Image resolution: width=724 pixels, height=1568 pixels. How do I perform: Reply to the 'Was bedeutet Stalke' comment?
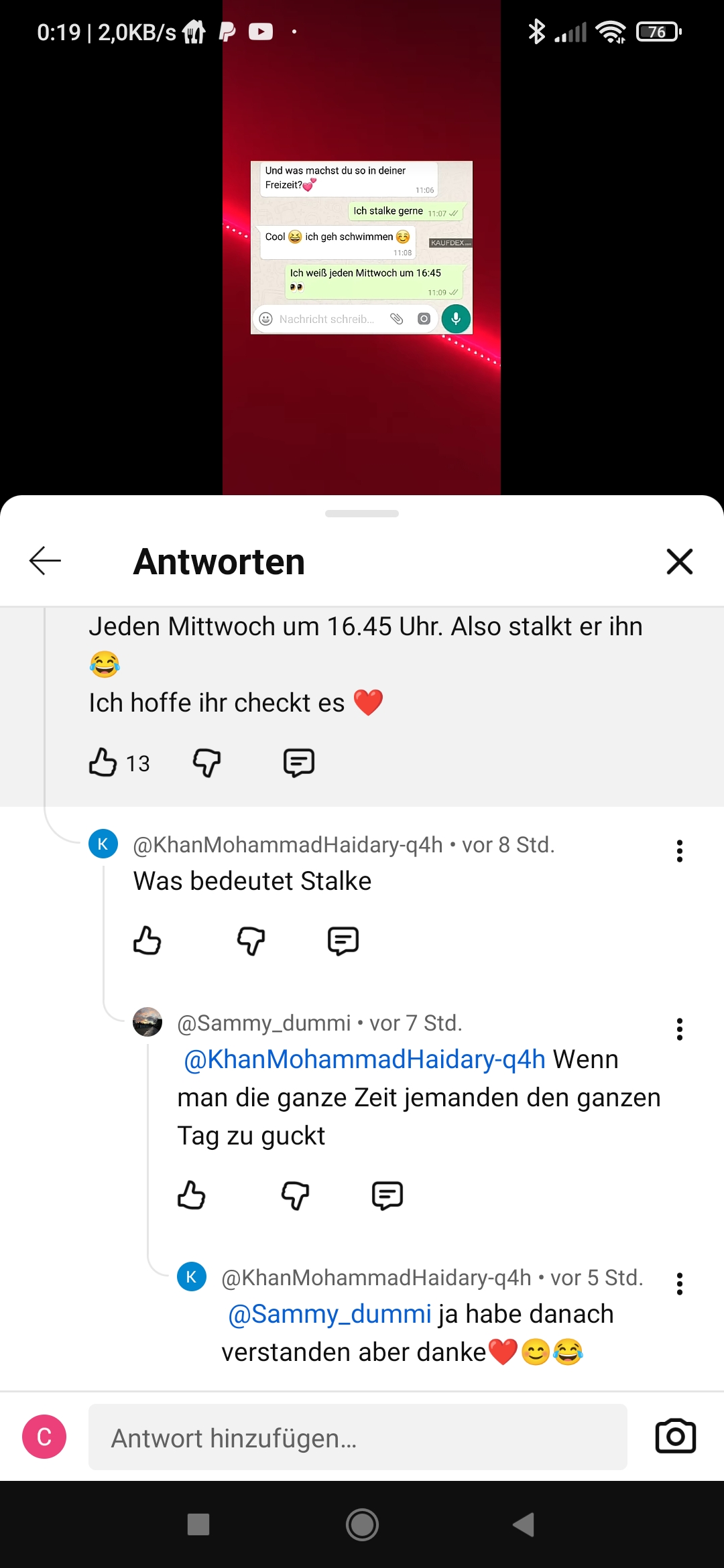coord(343,941)
